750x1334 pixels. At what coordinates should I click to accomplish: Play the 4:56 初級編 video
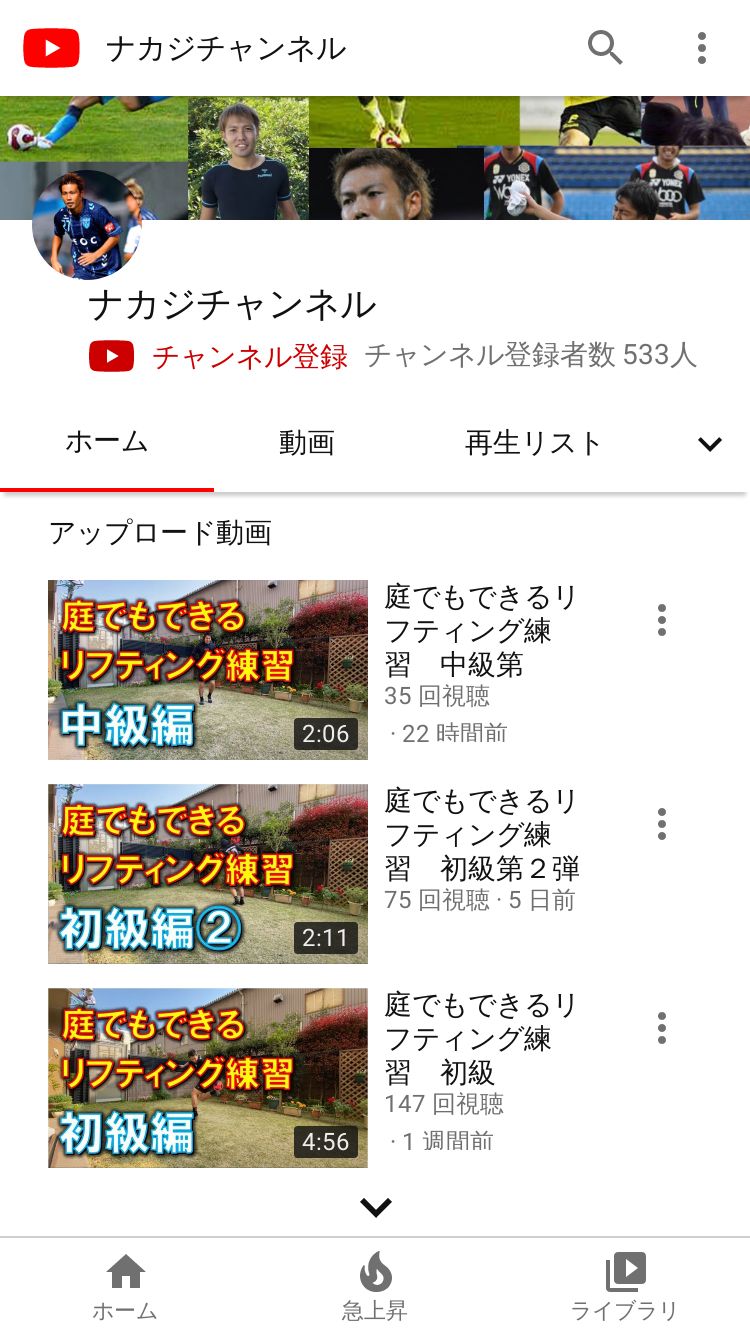tap(208, 1077)
